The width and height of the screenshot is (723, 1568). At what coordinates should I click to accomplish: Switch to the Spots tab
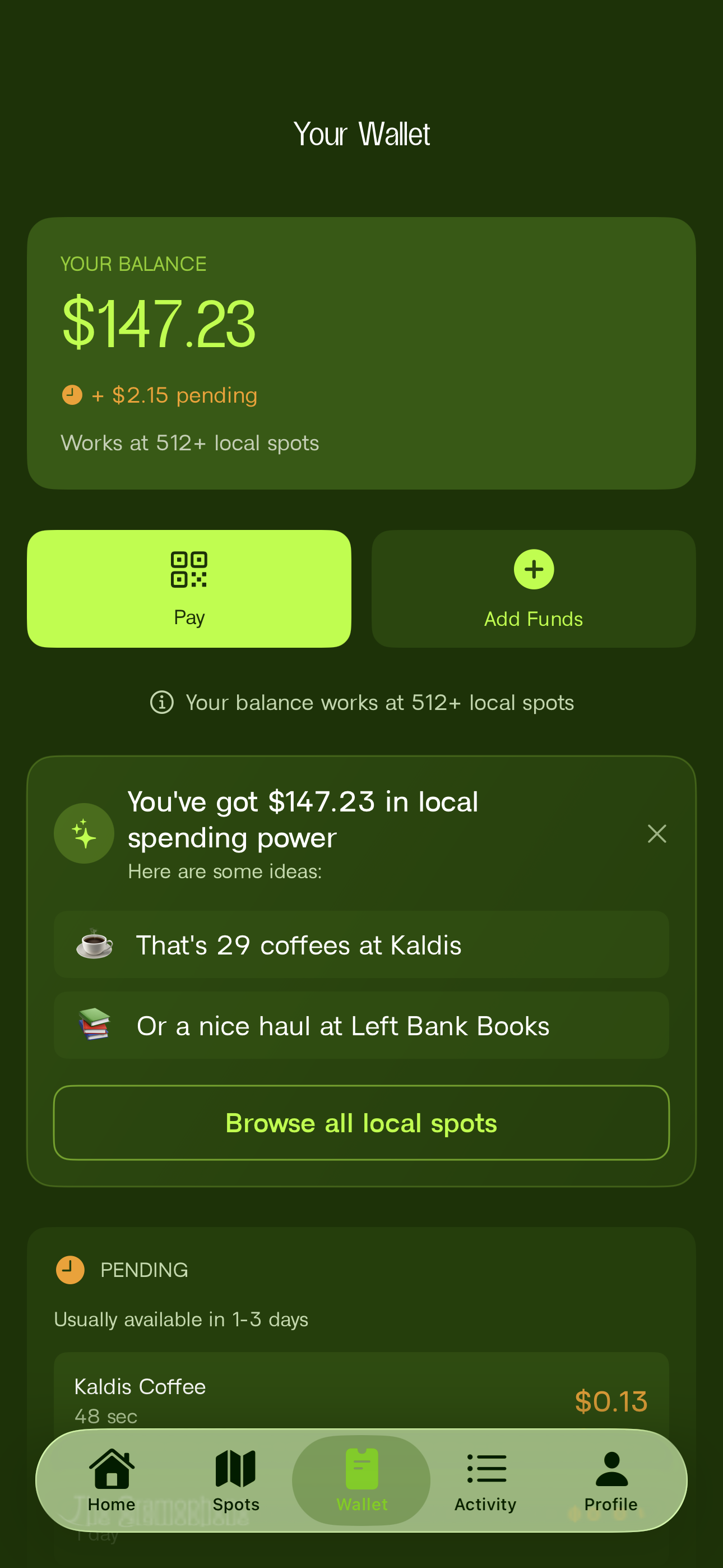click(236, 1480)
